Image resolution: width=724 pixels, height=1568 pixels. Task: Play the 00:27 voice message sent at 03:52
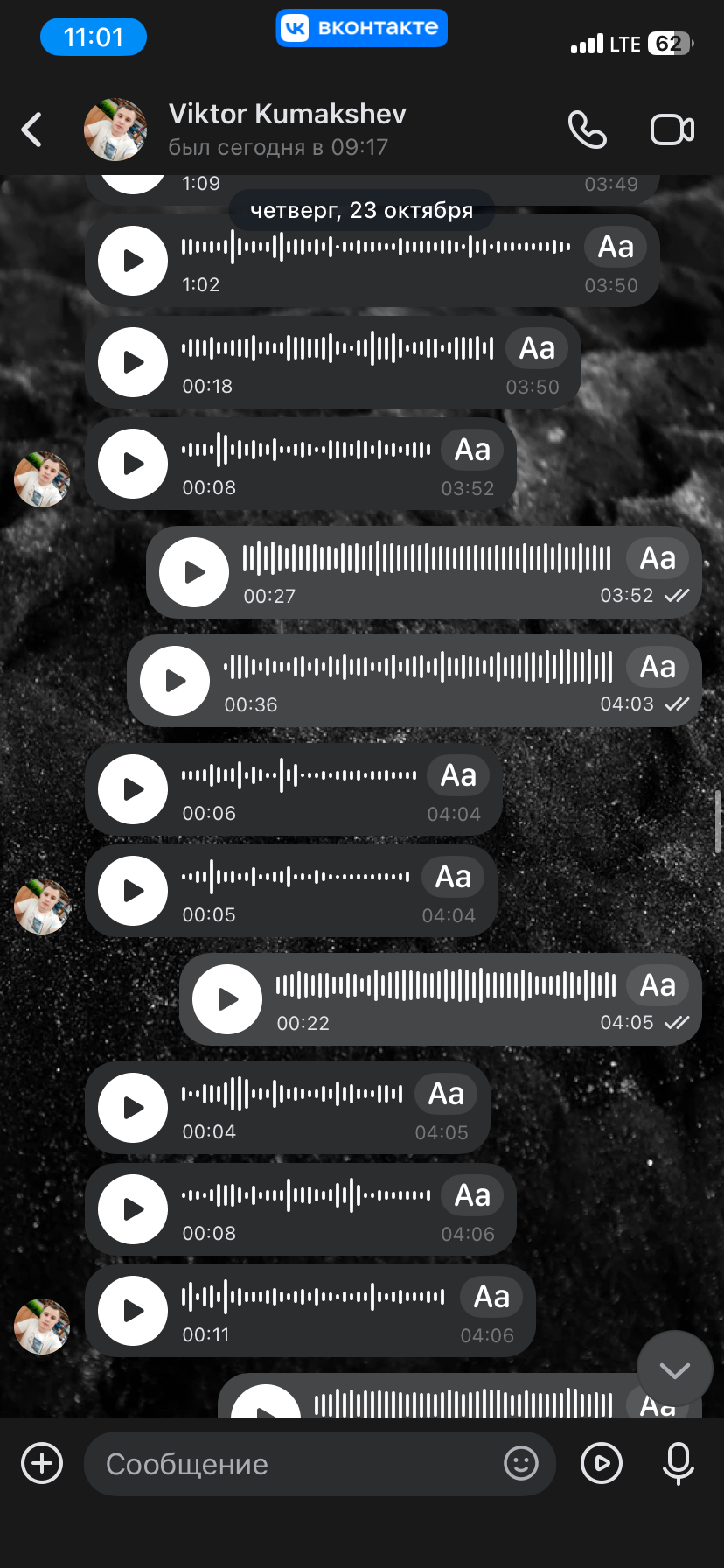tap(194, 572)
